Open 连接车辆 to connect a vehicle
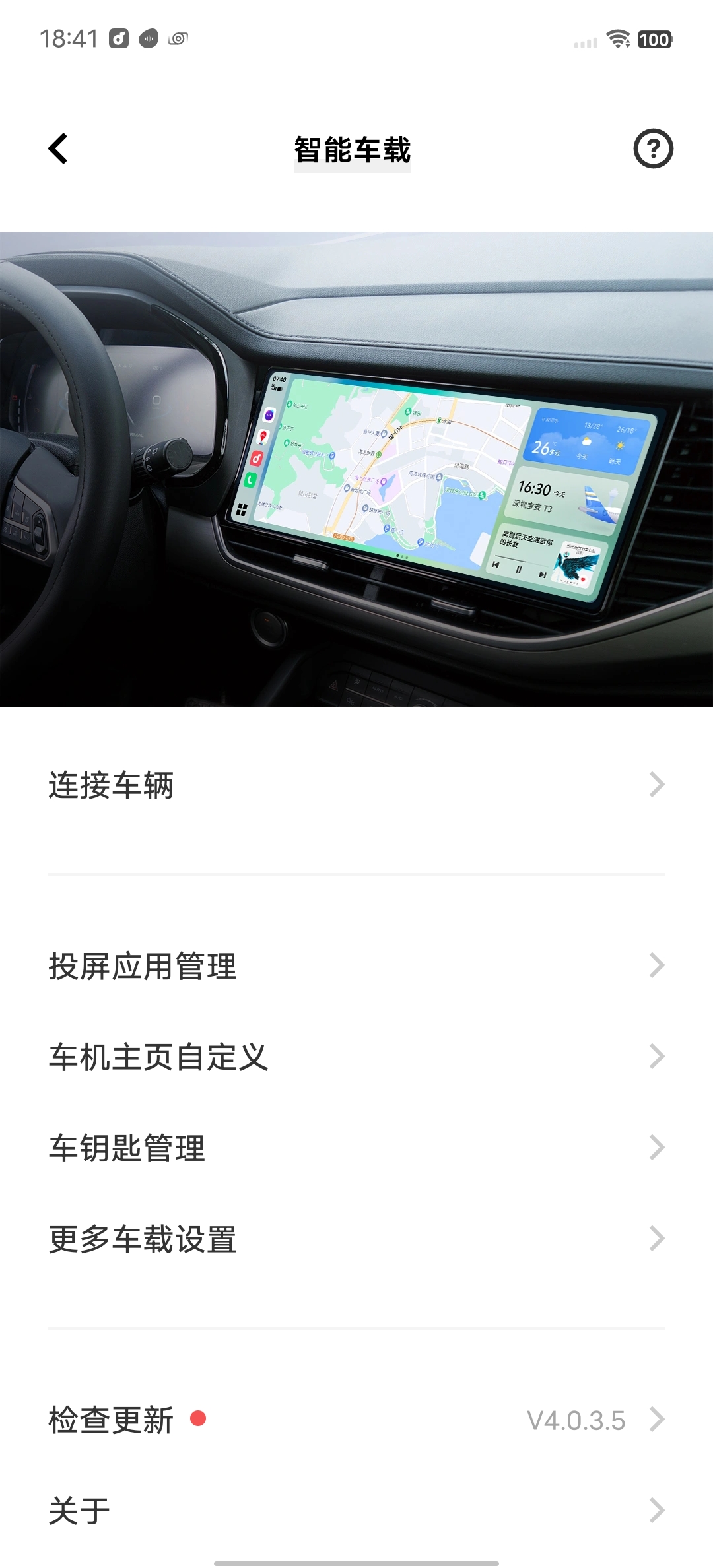The height and width of the screenshot is (1568, 713). point(356,785)
